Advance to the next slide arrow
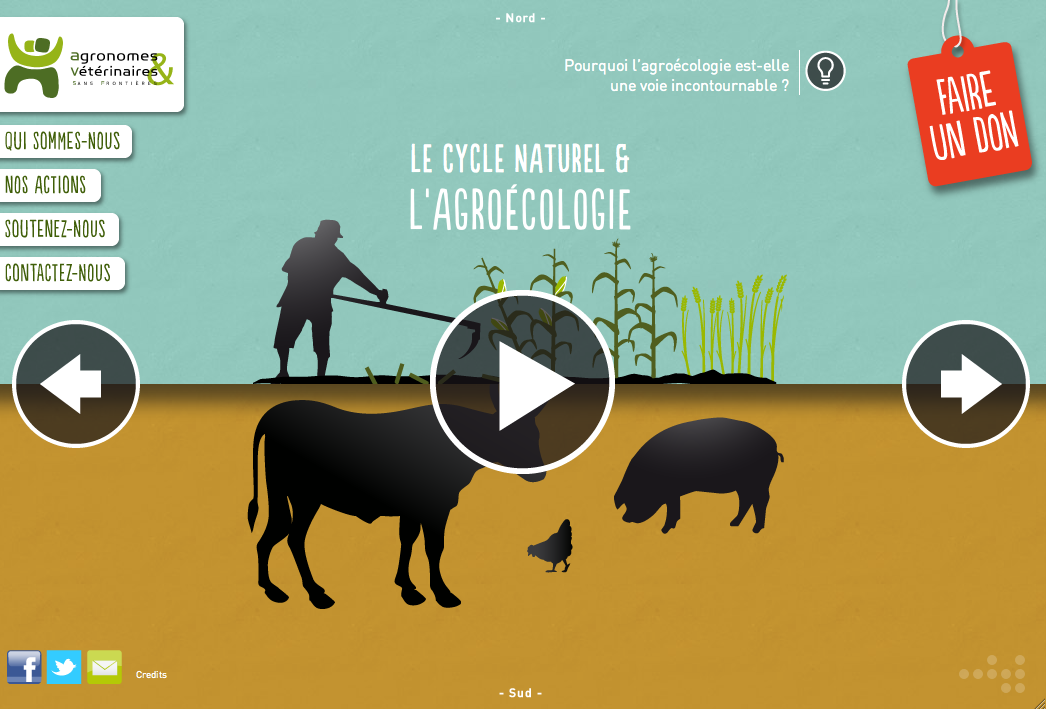This screenshot has width=1046, height=709. (x=965, y=383)
